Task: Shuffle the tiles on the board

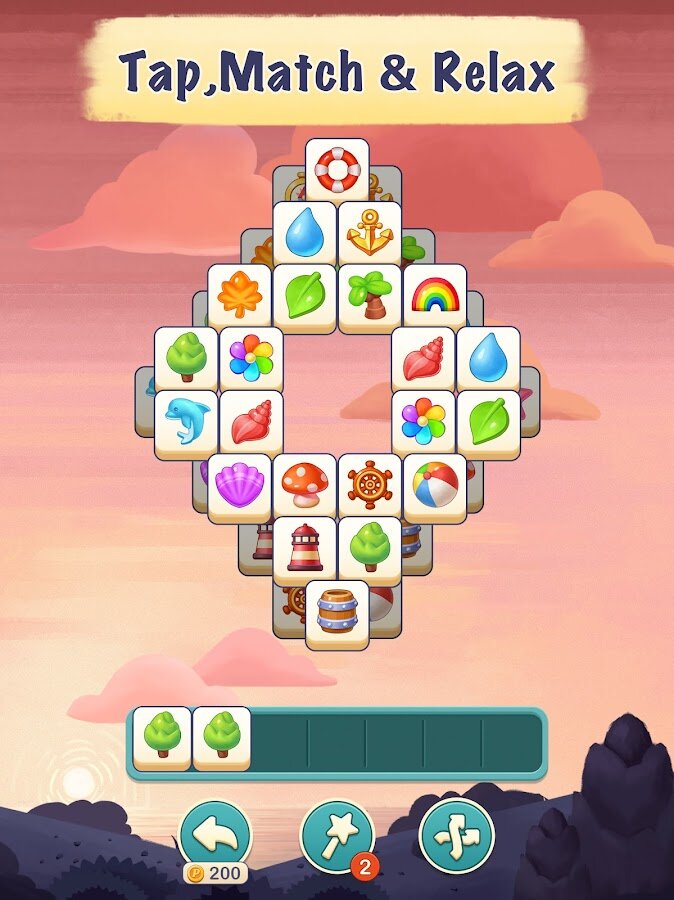Action: (456, 835)
